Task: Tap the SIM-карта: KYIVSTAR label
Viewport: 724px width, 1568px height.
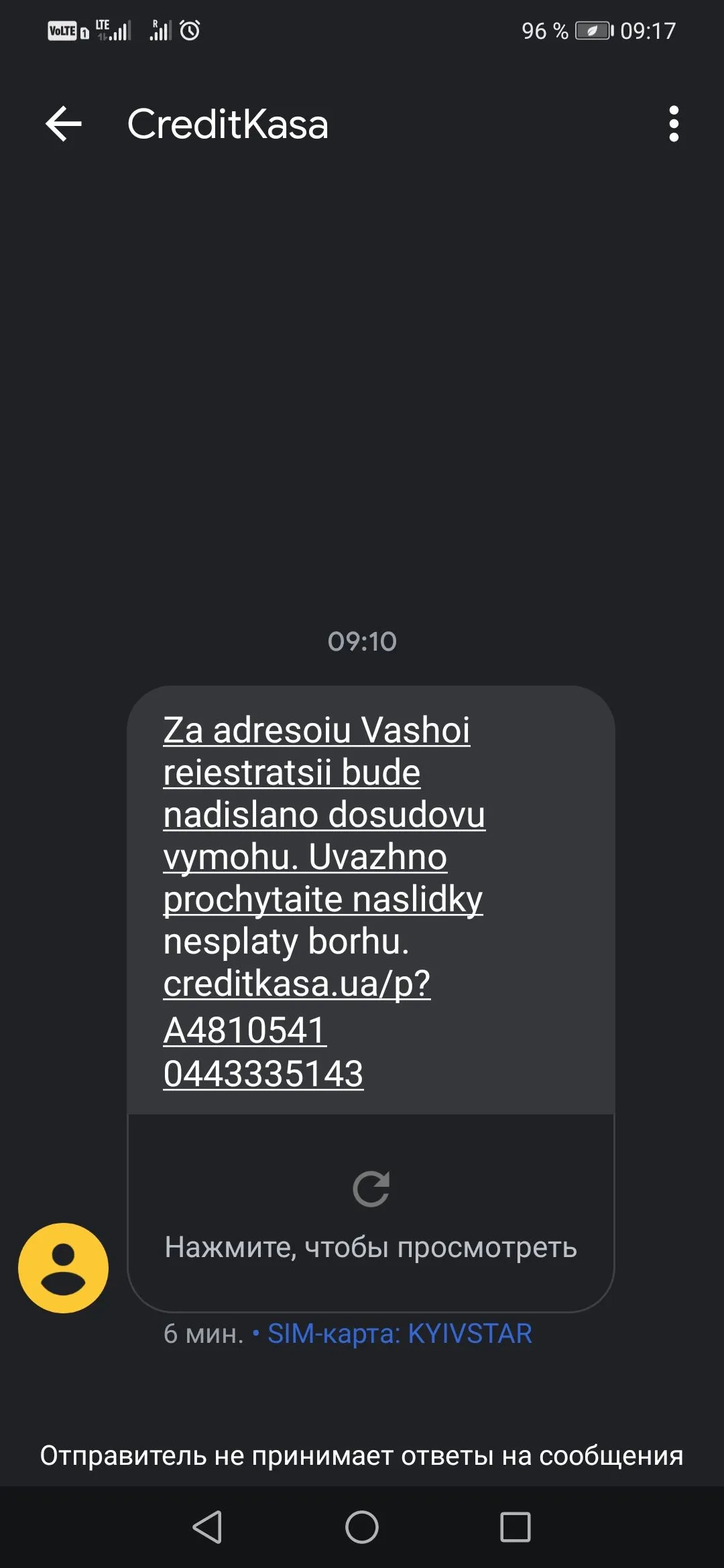Action: click(x=400, y=1333)
